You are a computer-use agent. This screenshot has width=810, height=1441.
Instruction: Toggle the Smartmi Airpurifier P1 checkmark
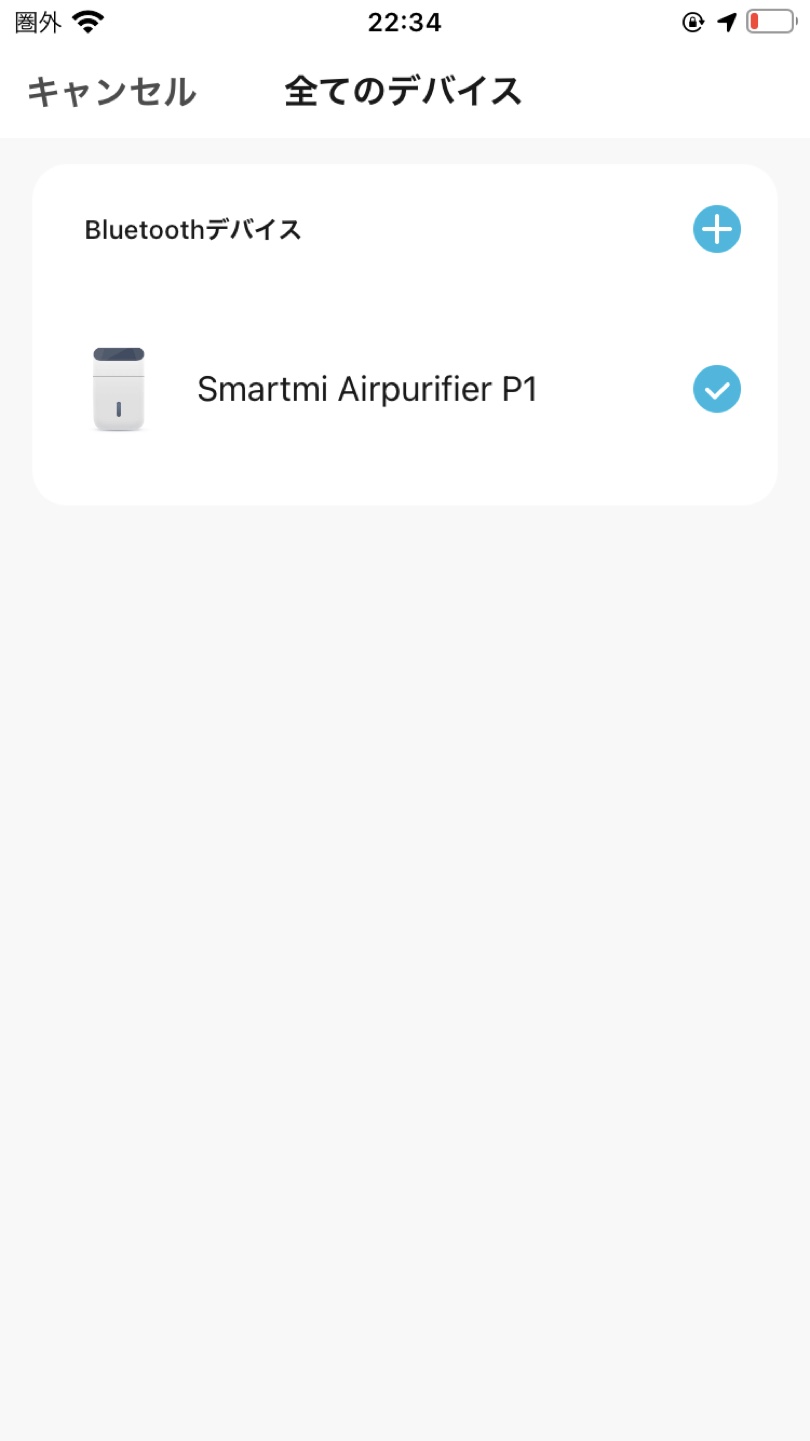pos(716,389)
